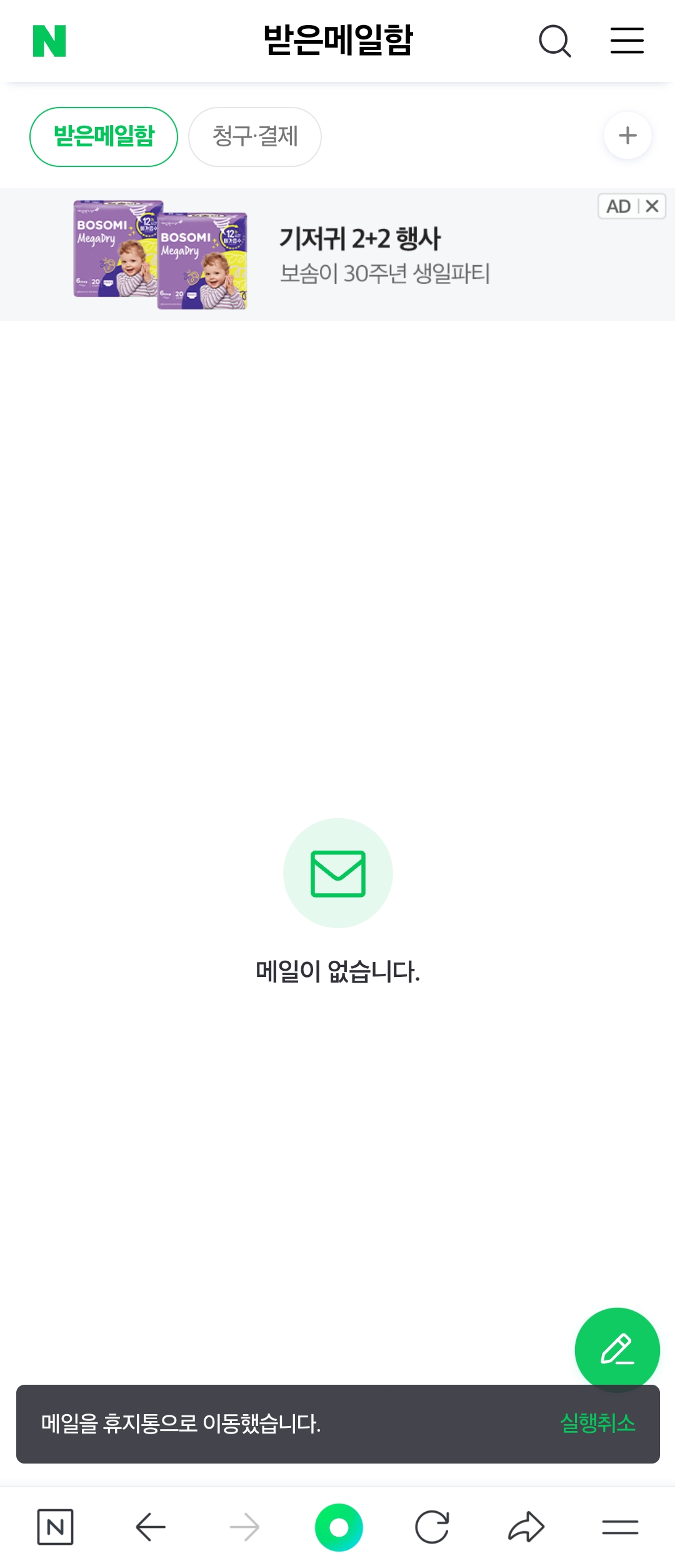This screenshot has height=1568, width=675.
Task: Open the Naver N browser home button
Action: click(x=55, y=1527)
